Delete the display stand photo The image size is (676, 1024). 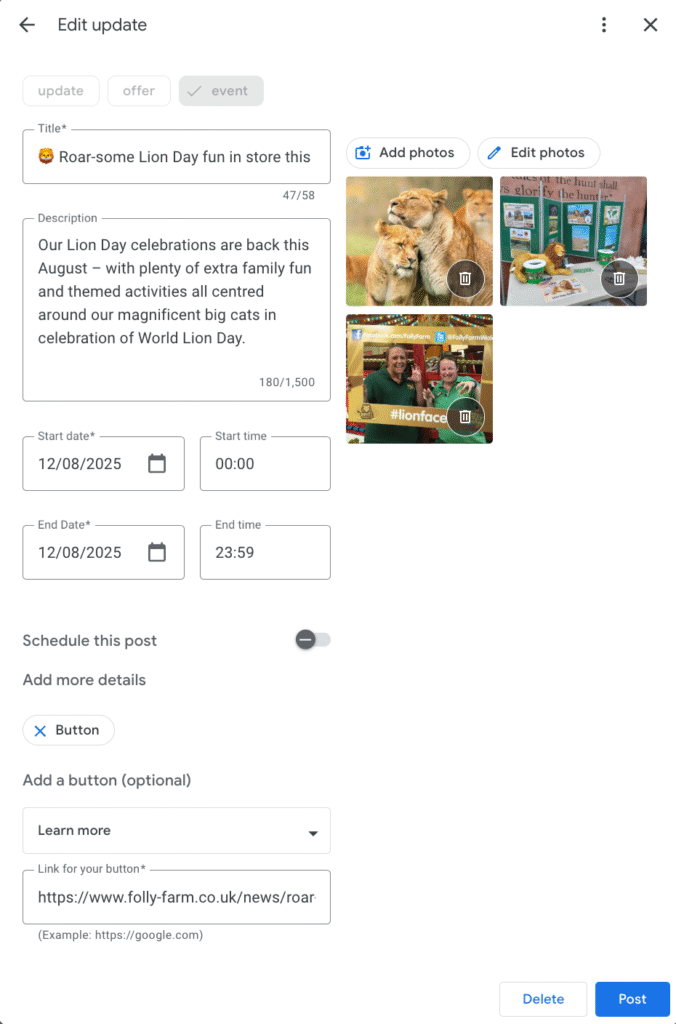coord(619,278)
